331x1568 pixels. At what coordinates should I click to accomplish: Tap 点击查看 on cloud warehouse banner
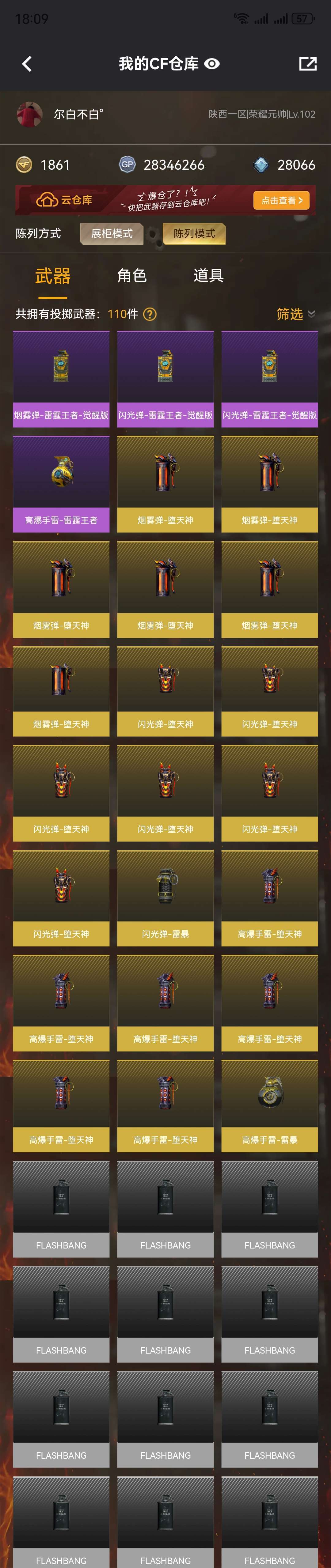(281, 200)
